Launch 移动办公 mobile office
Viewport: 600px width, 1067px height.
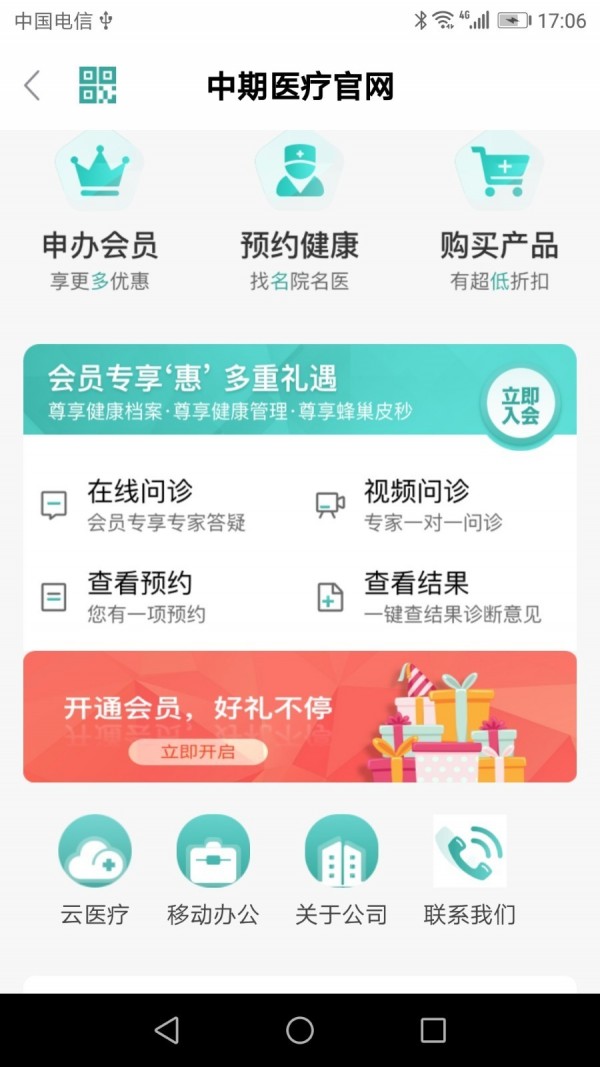point(213,870)
